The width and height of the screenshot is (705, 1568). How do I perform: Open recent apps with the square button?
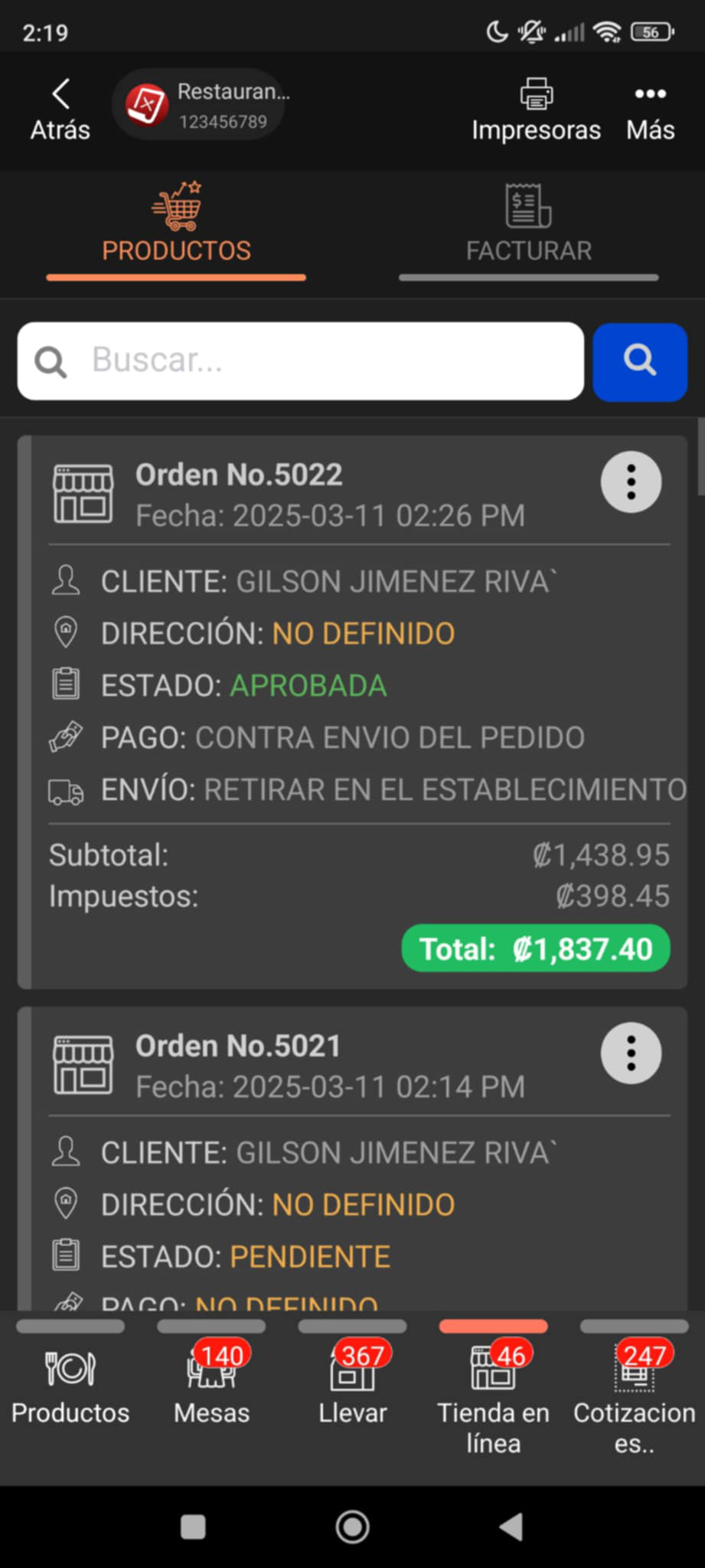pyautogui.click(x=193, y=1527)
